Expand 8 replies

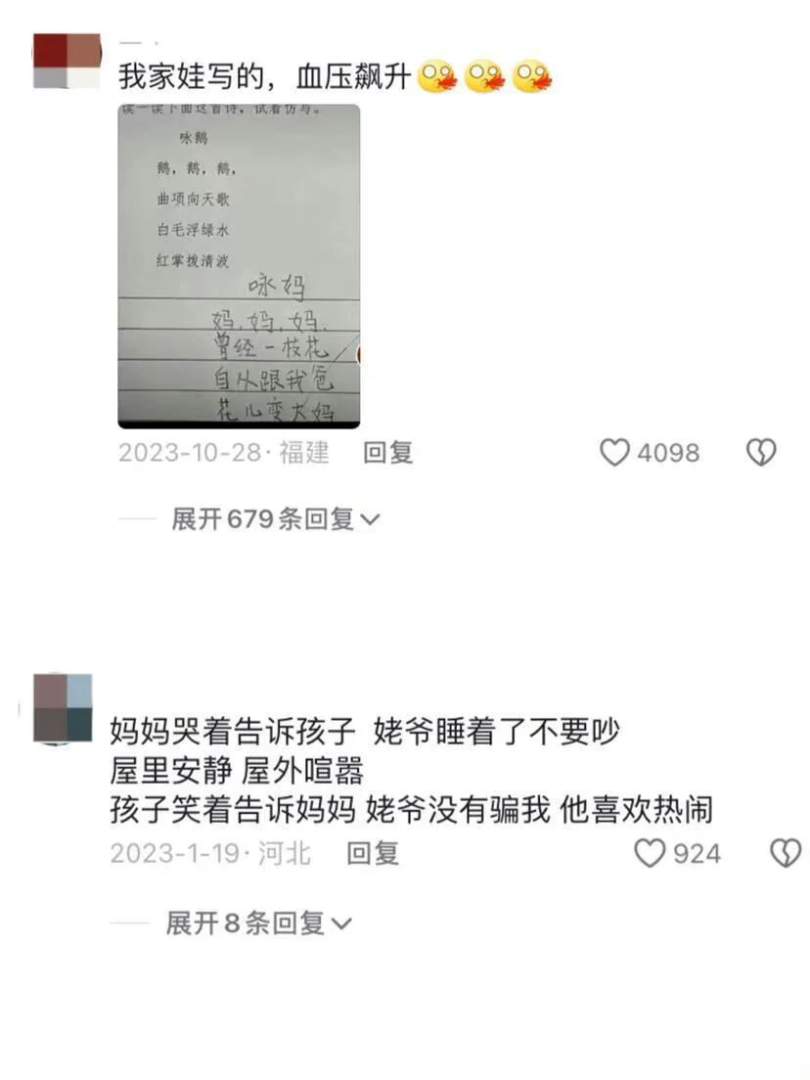[259, 923]
